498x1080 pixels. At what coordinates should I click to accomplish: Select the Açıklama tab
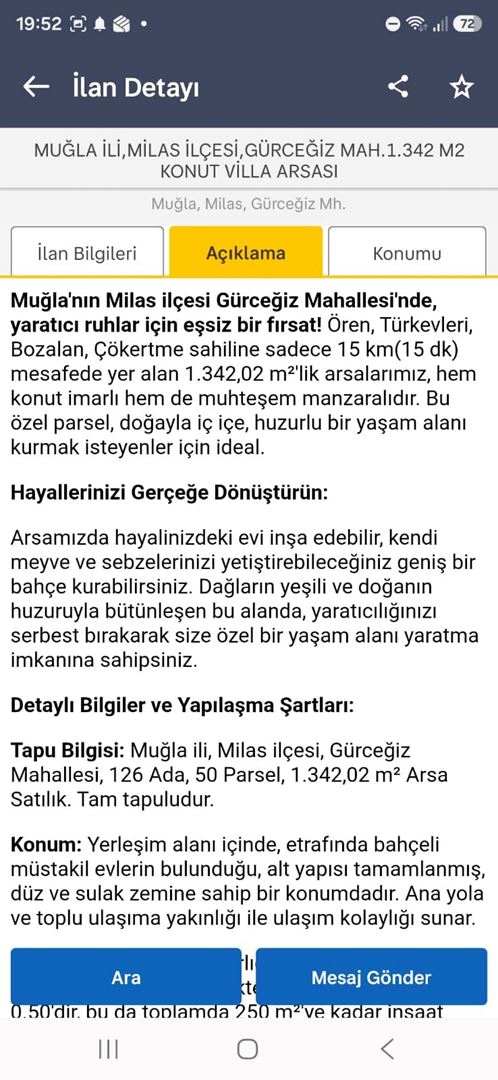coord(246,253)
